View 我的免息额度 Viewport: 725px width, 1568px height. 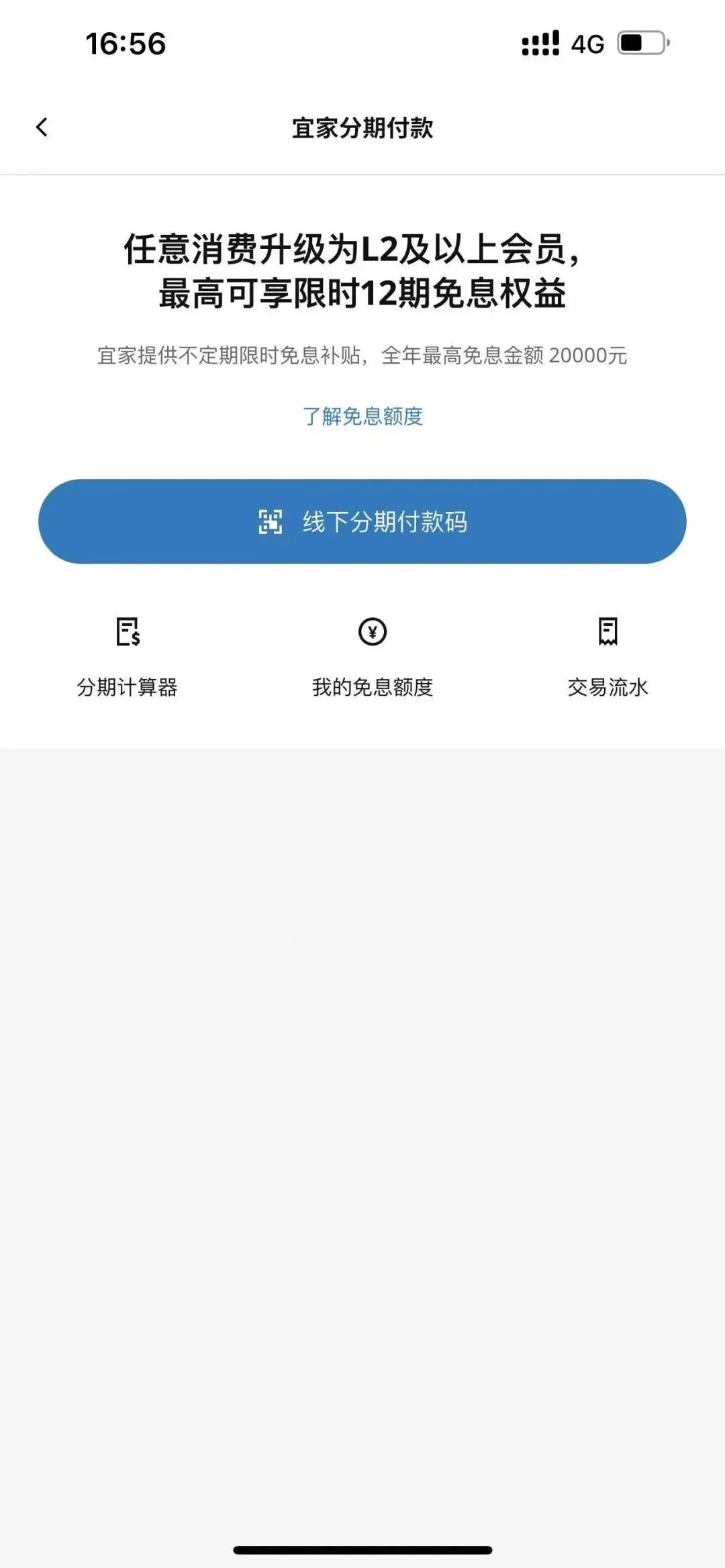point(373,656)
